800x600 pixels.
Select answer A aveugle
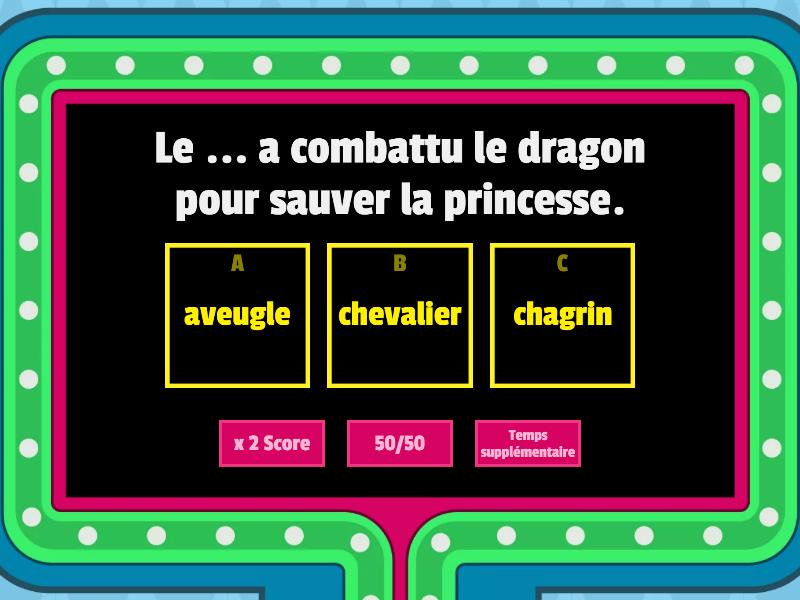click(238, 315)
